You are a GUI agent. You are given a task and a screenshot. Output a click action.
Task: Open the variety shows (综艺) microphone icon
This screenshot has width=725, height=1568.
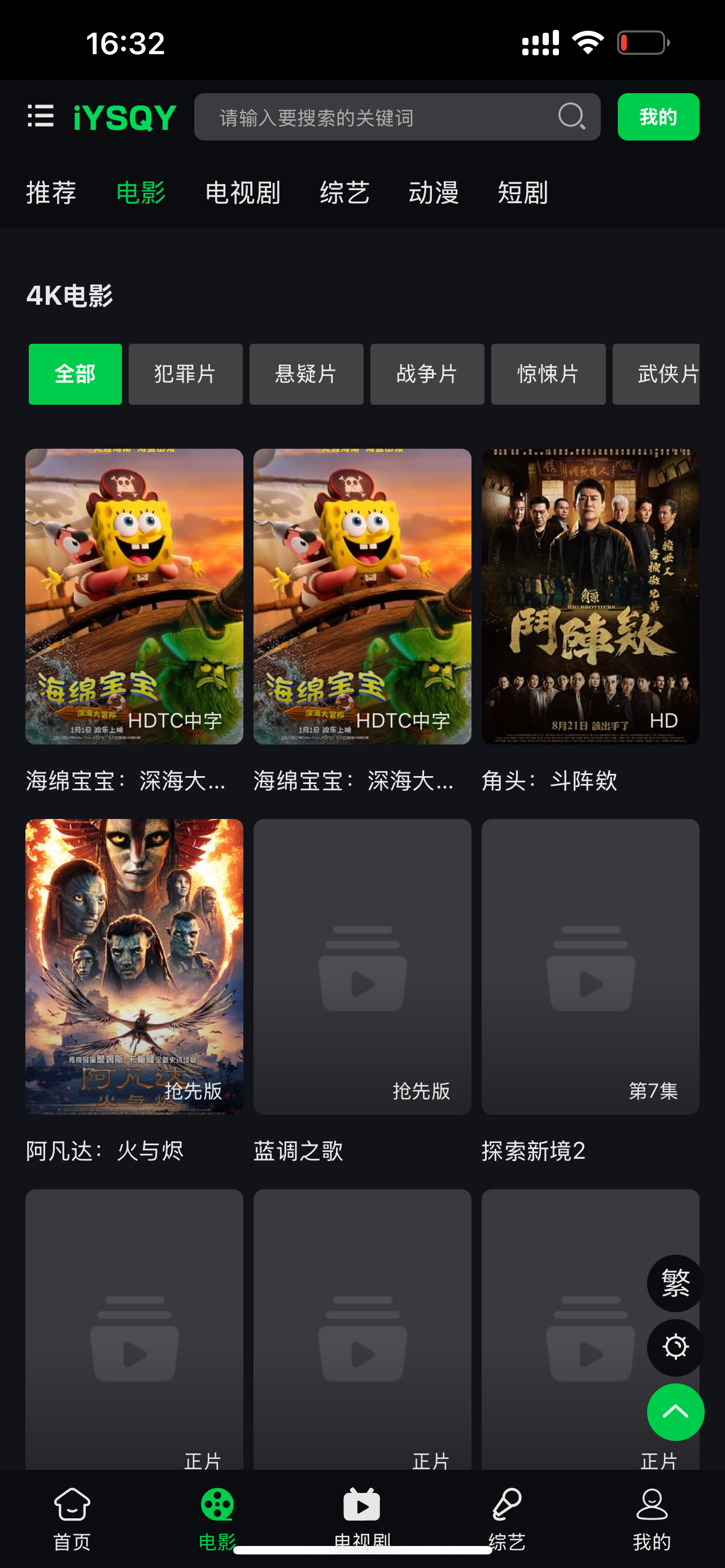click(507, 1503)
